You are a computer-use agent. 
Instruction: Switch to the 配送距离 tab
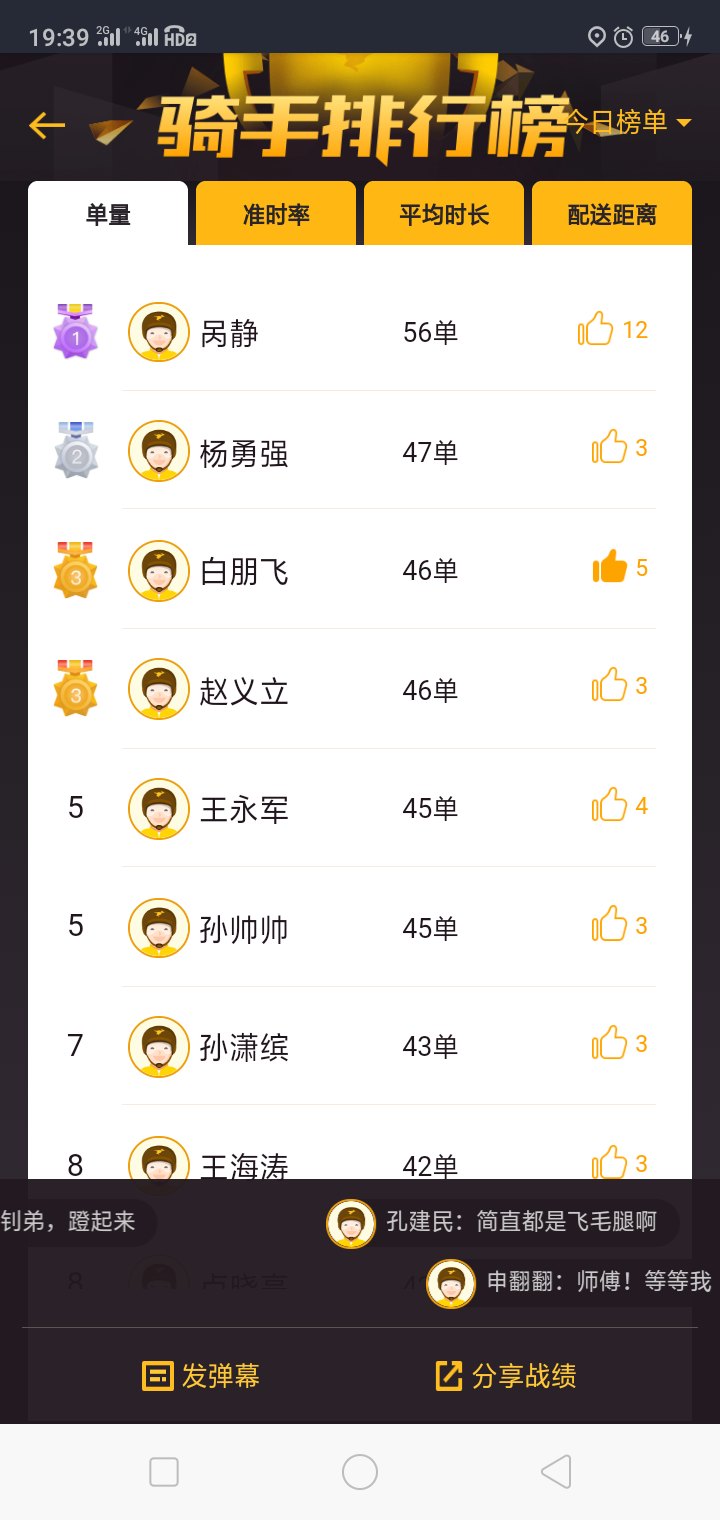612,214
